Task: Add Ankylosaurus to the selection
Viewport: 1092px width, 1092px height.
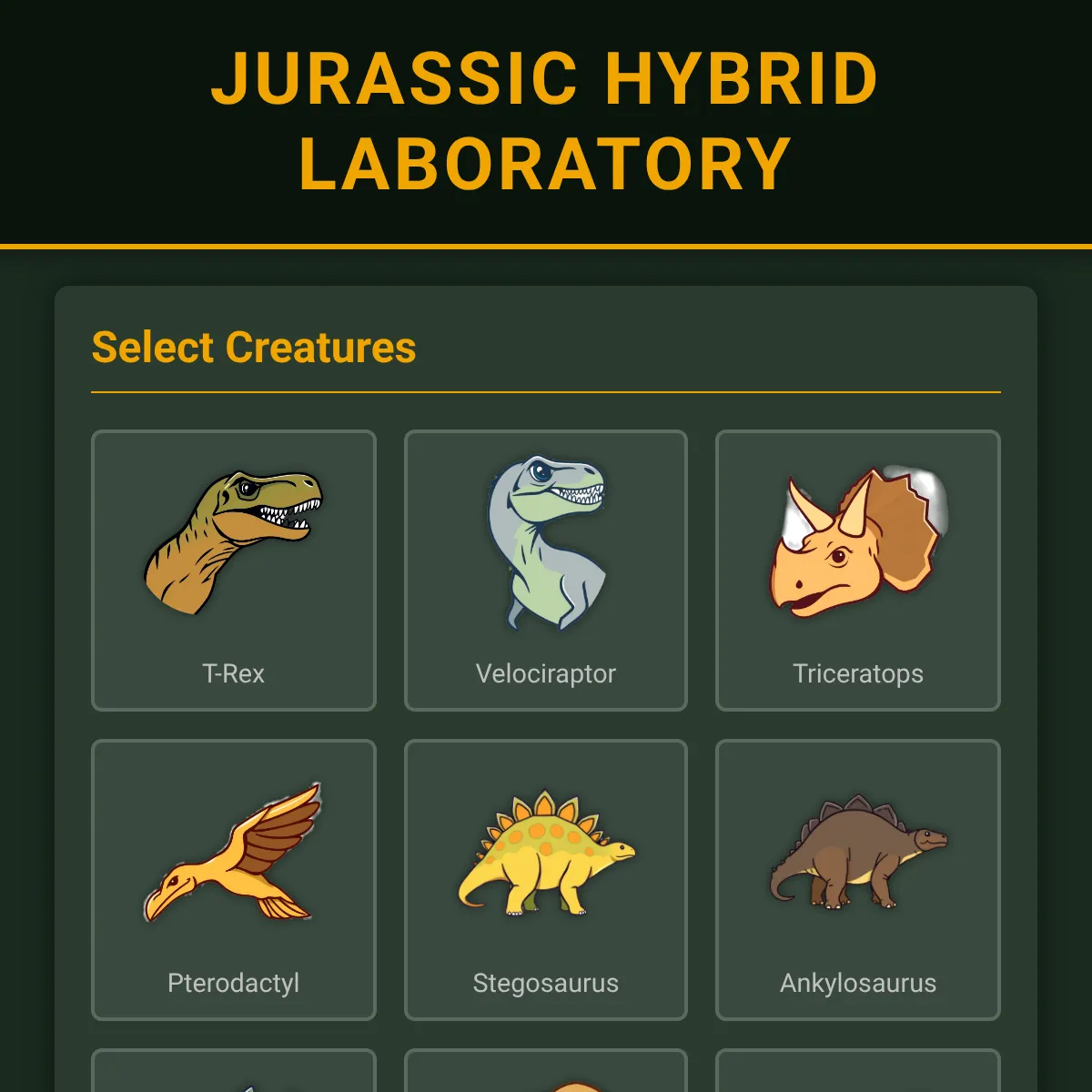Action: coord(858,880)
